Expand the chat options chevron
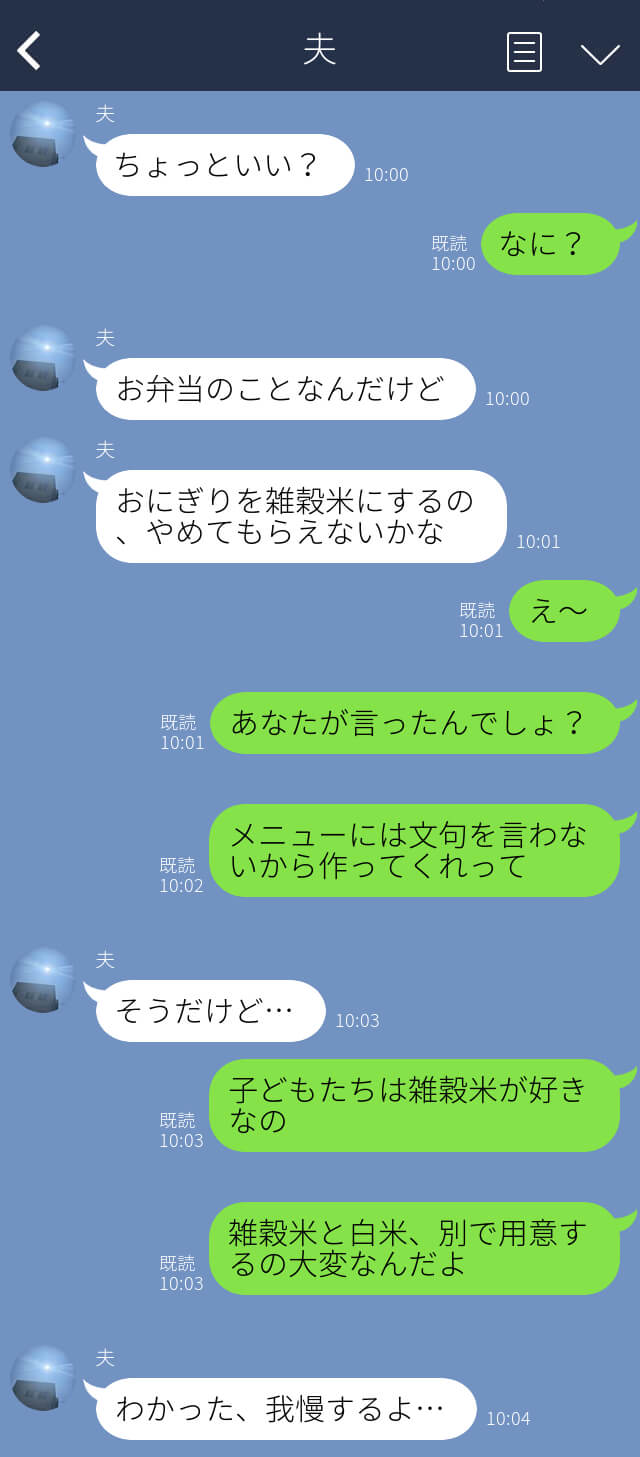This screenshot has width=640, height=1457. point(600,53)
